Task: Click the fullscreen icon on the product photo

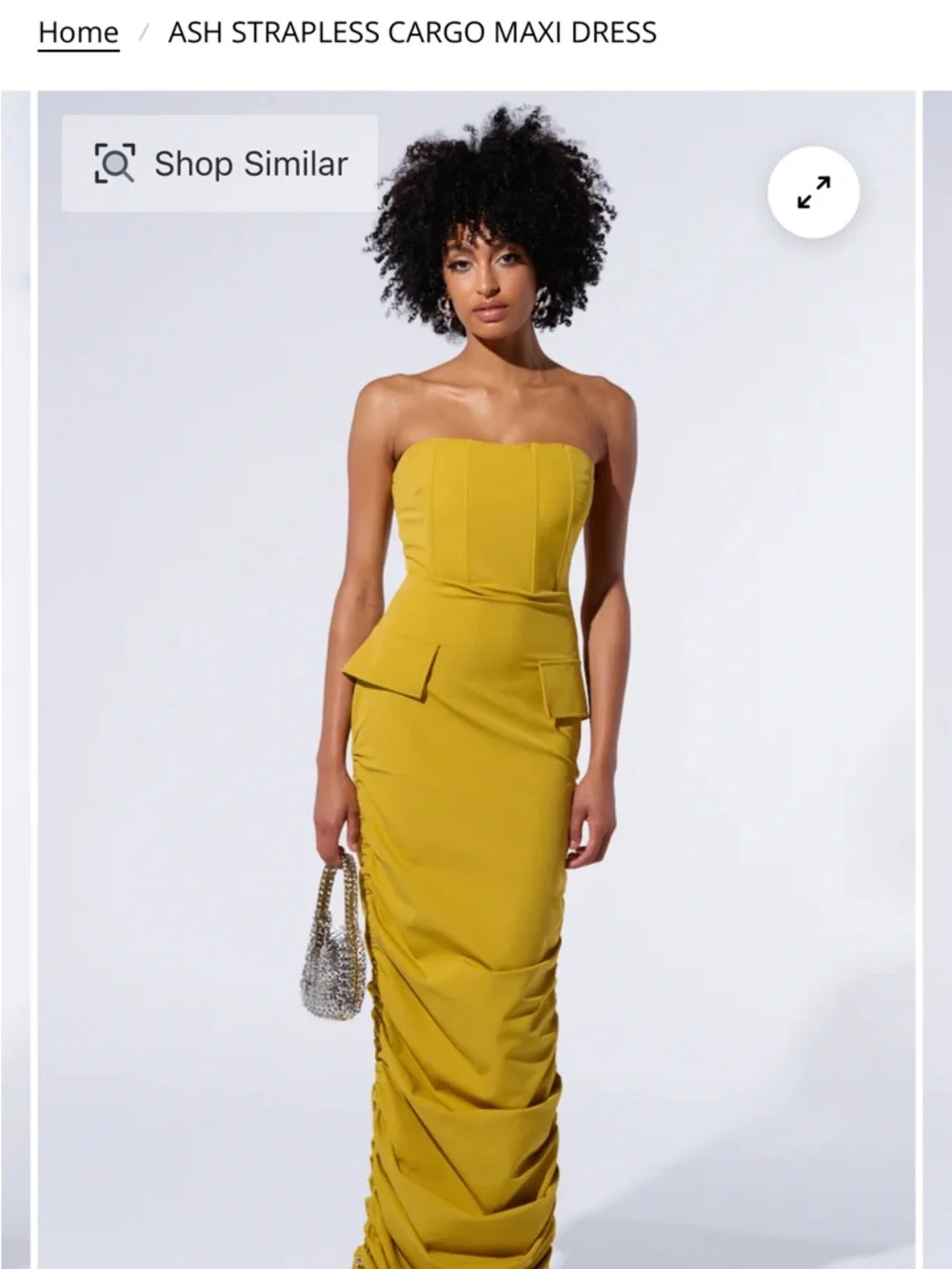Action: [814, 193]
